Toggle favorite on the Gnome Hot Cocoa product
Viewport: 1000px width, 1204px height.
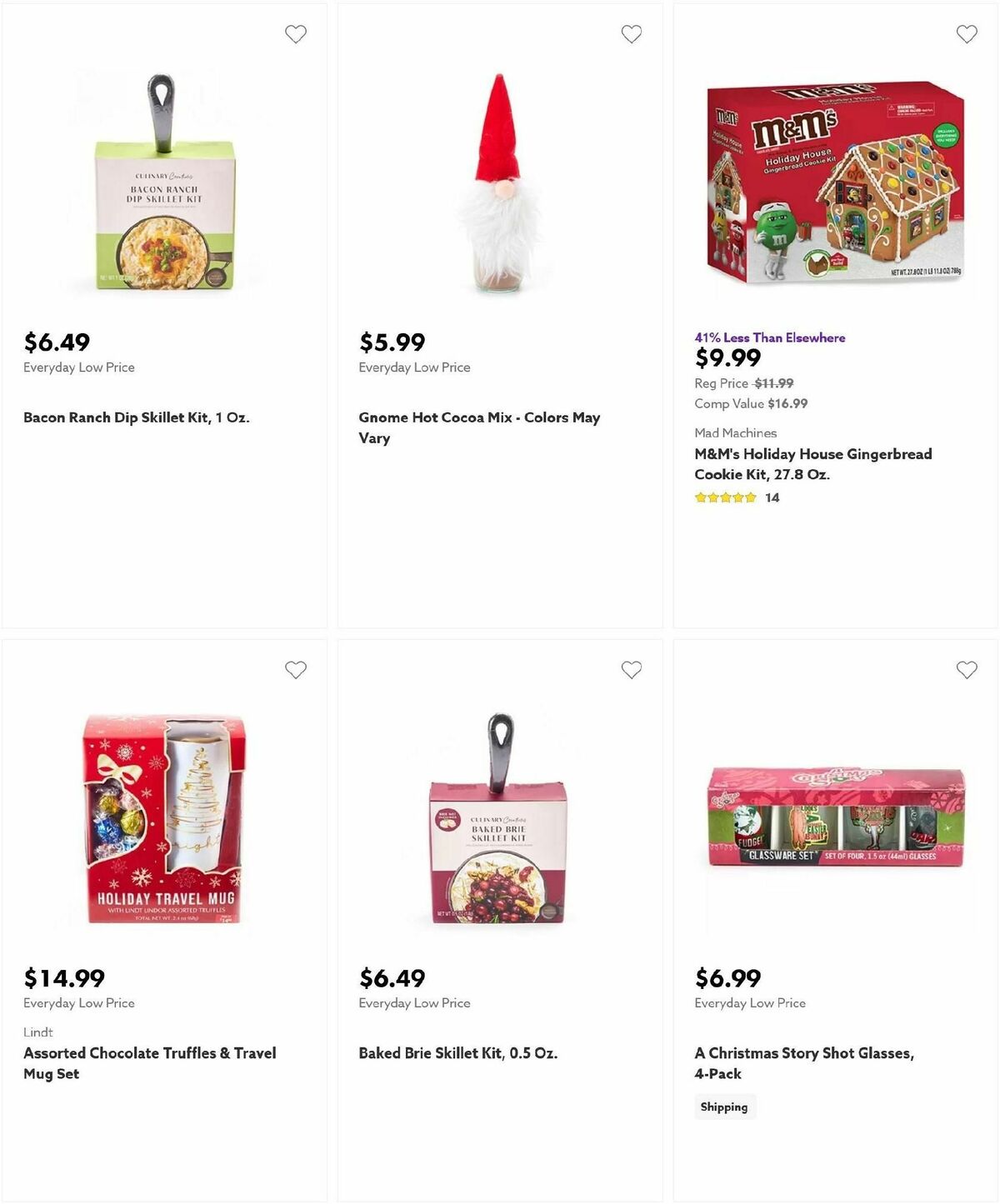[x=631, y=33]
